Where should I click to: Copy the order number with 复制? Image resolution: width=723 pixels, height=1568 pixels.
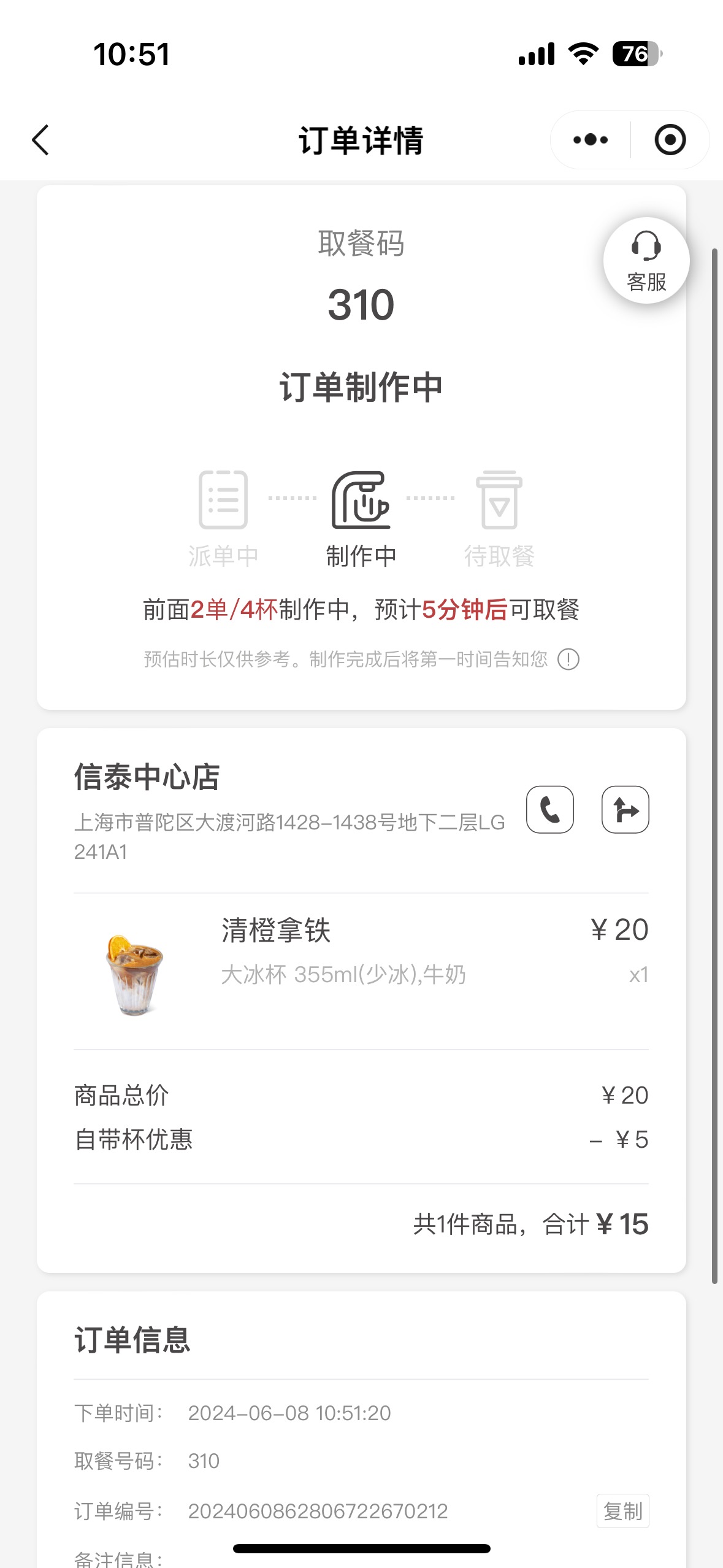[623, 1511]
